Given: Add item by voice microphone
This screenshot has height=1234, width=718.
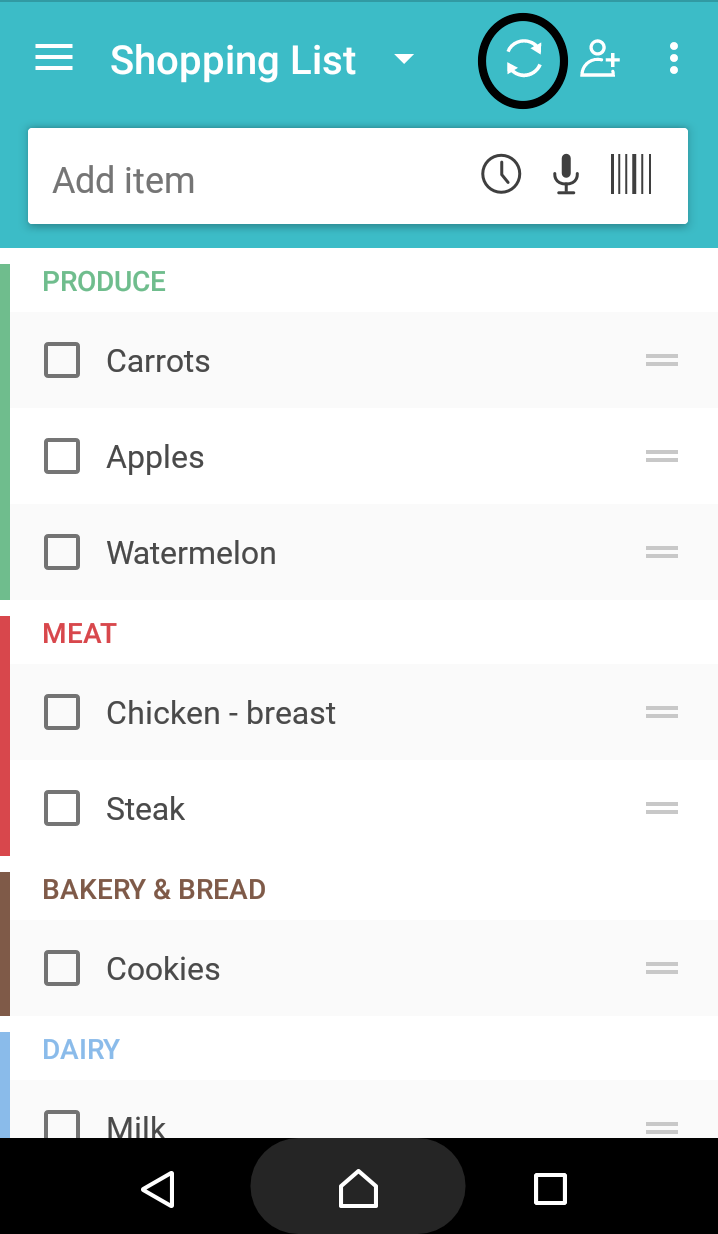Looking at the screenshot, I should pos(566,175).
